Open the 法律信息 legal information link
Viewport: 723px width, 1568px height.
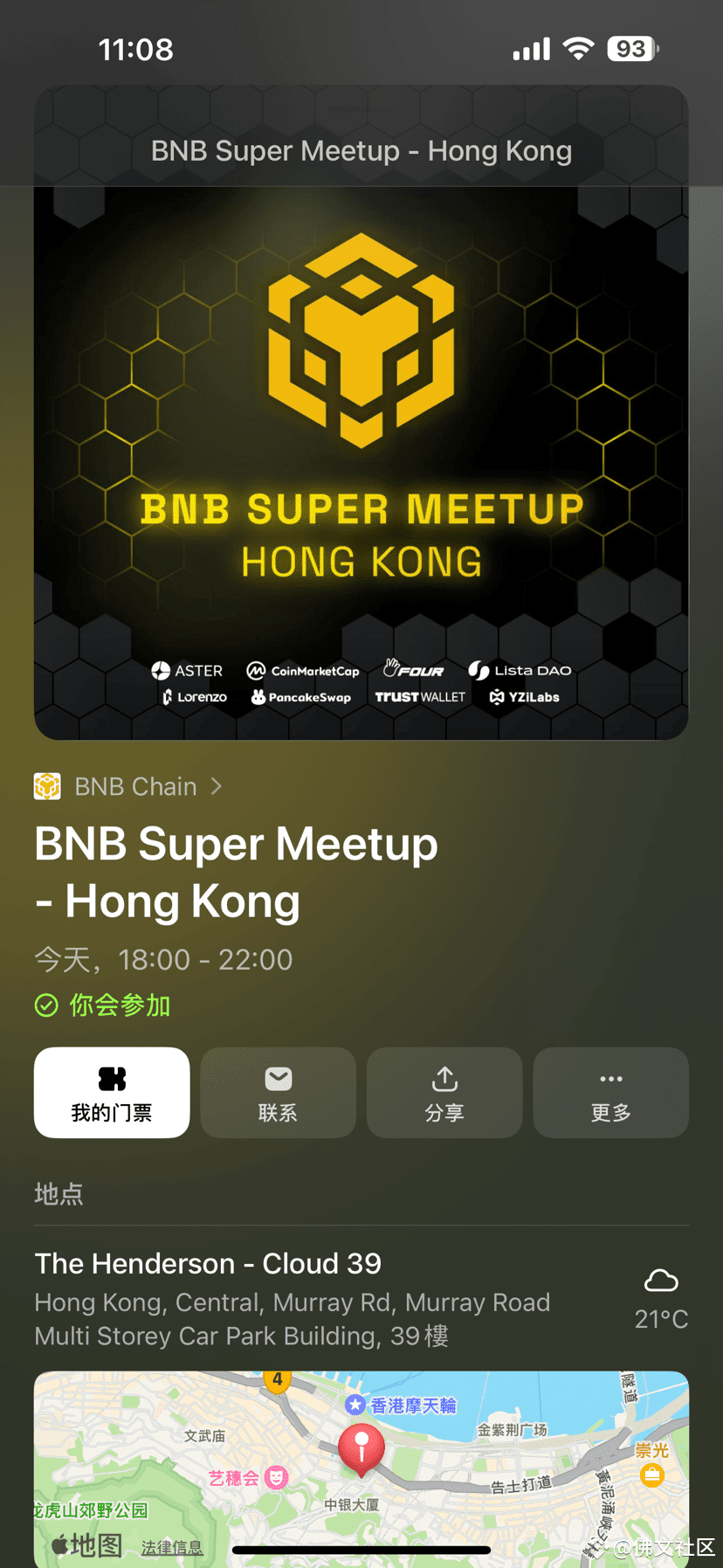coord(172,1547)
